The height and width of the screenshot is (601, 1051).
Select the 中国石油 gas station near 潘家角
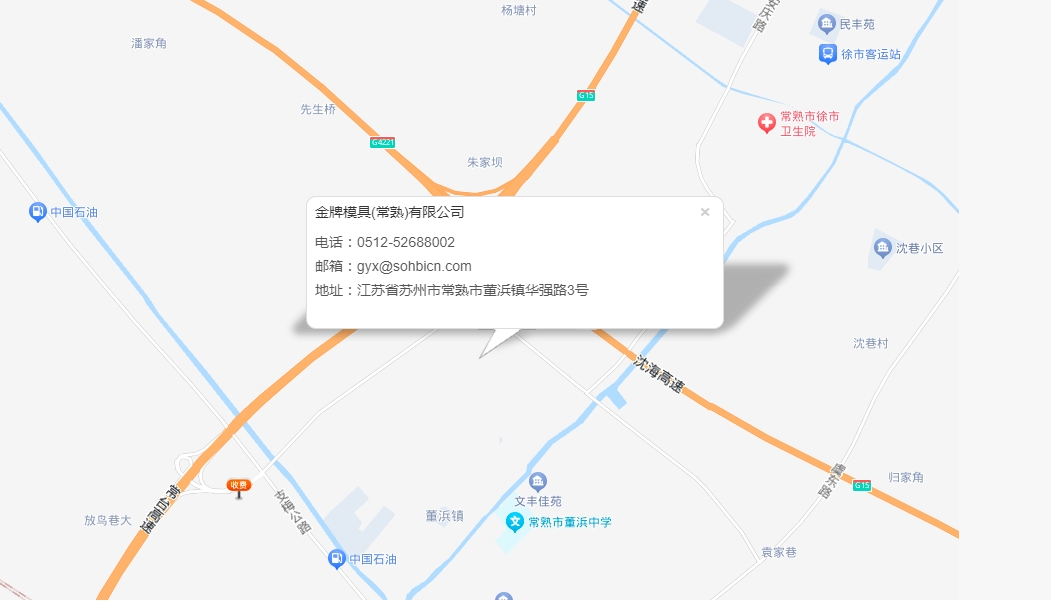(38, 212)
